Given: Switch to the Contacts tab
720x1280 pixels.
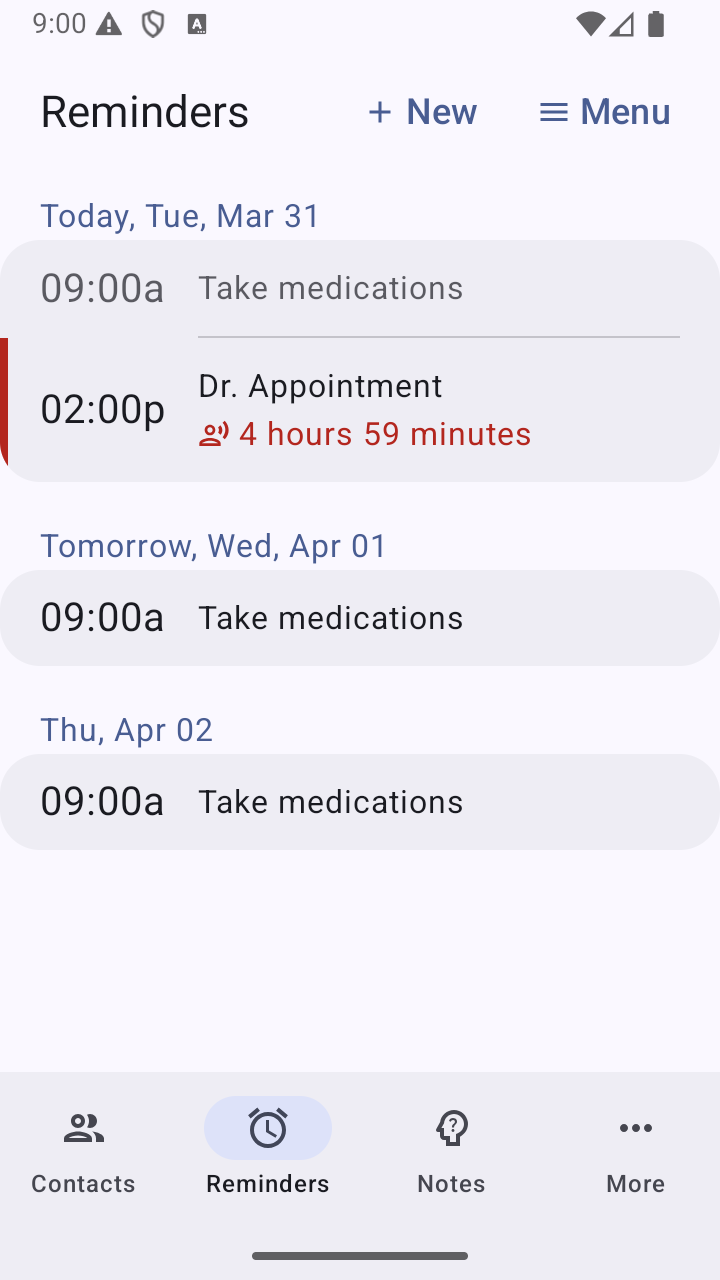Looking at the screenshot, I should [83, 1152].
